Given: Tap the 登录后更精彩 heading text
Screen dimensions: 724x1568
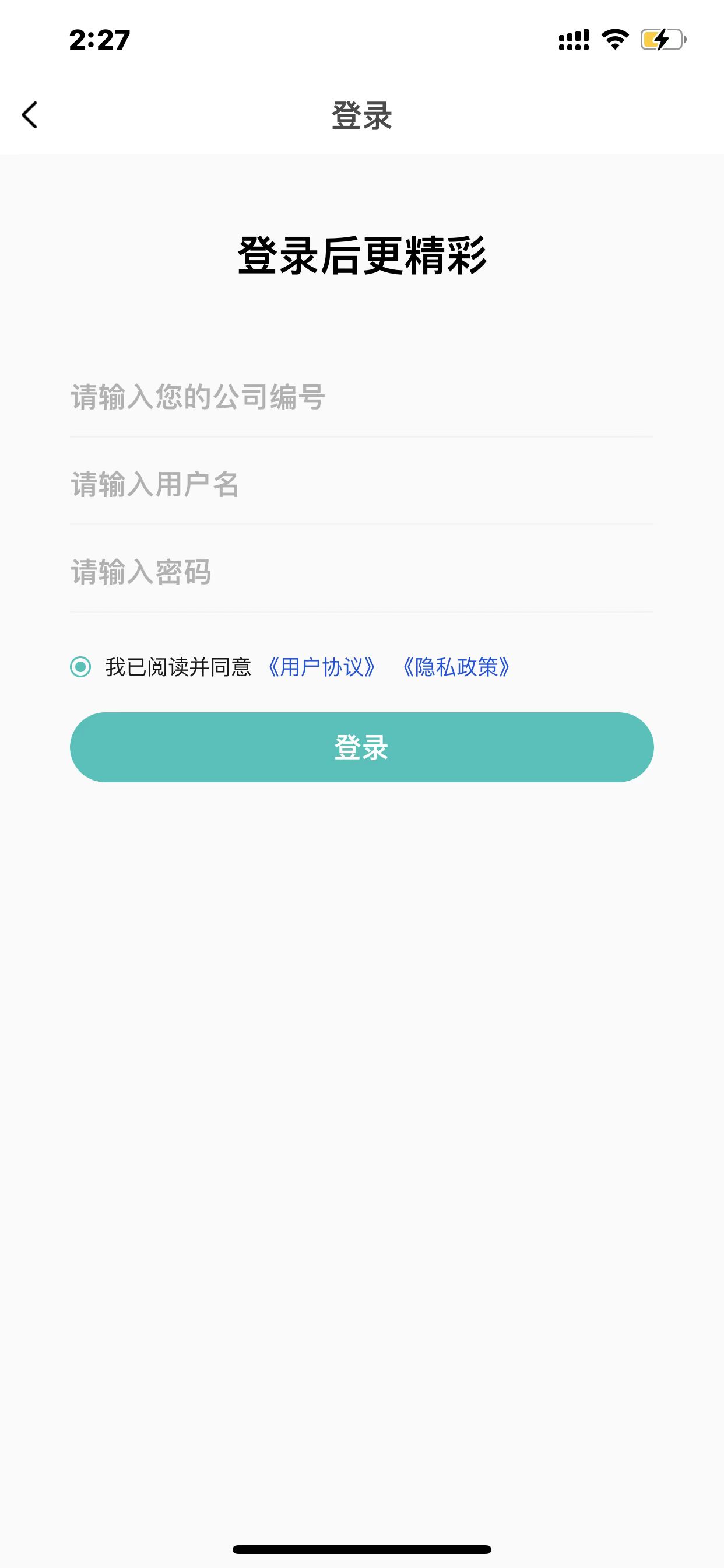Looking at the screenshot, I should [362, 256].
